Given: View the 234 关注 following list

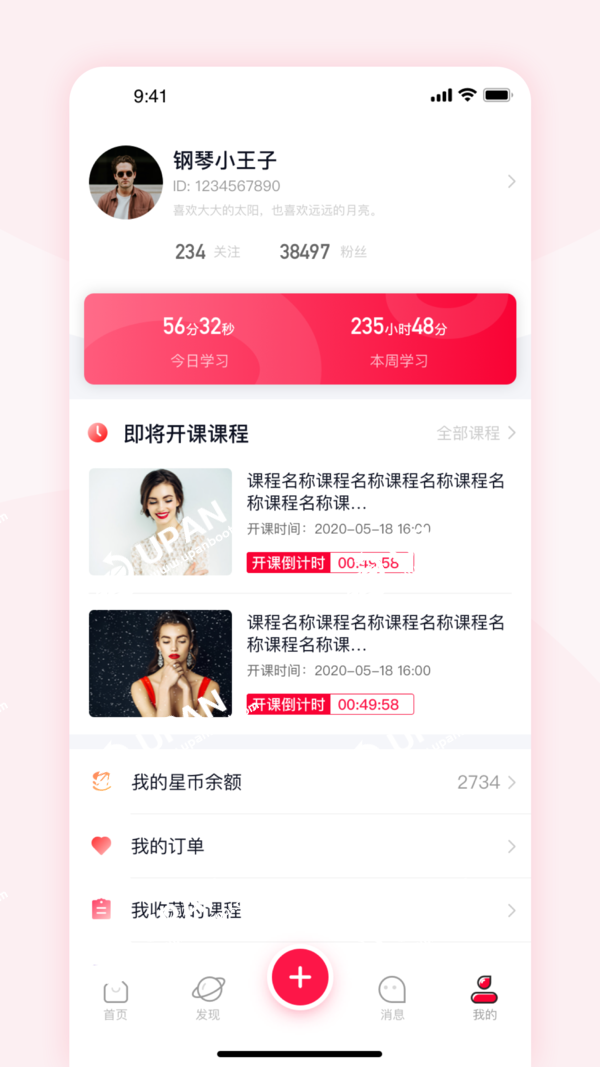Looking at the screenshot, I should (x=207, y=252).
